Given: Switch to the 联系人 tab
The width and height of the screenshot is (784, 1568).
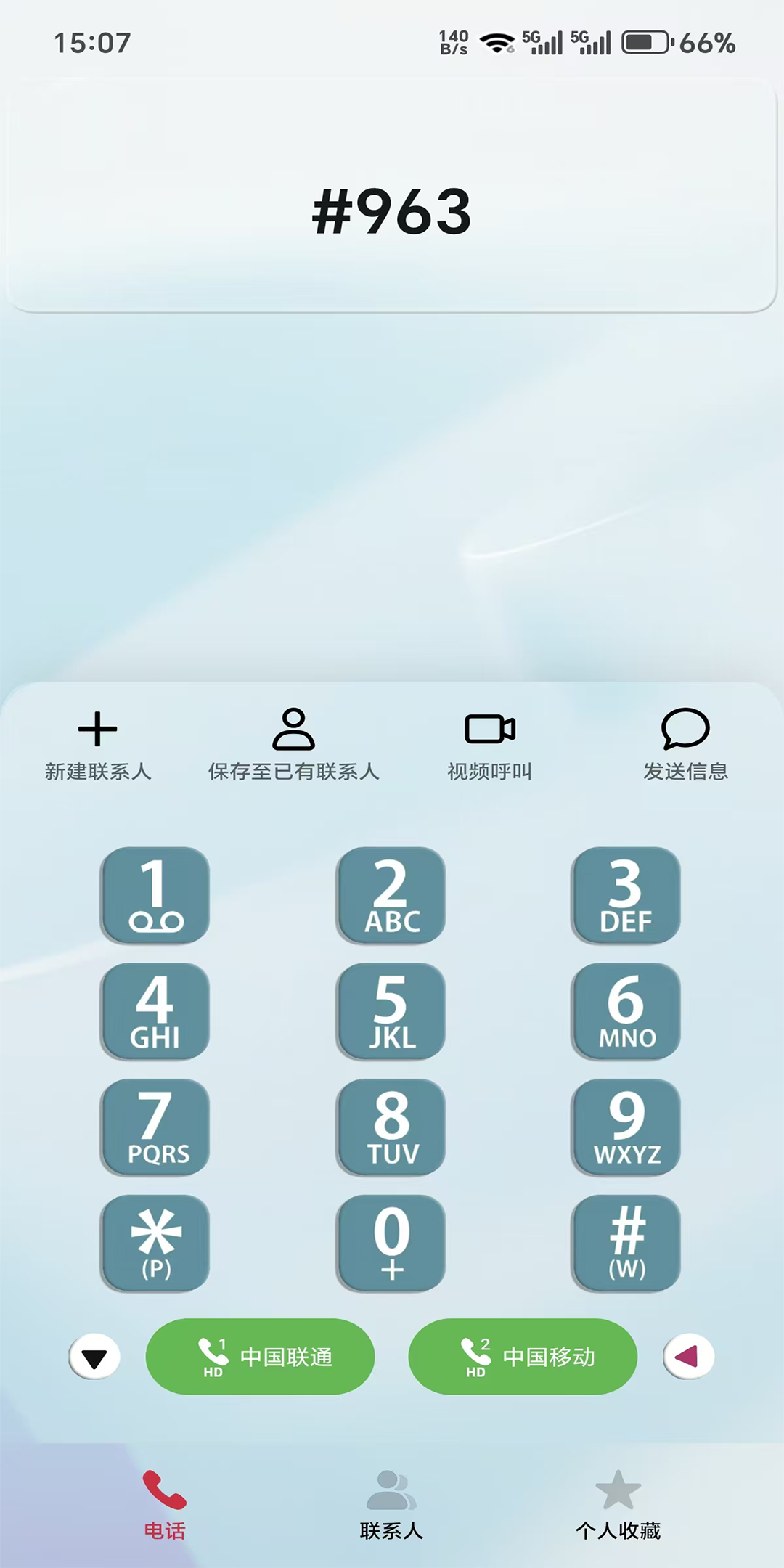Looking at the screenshot, I should [x=391, y=1504].
